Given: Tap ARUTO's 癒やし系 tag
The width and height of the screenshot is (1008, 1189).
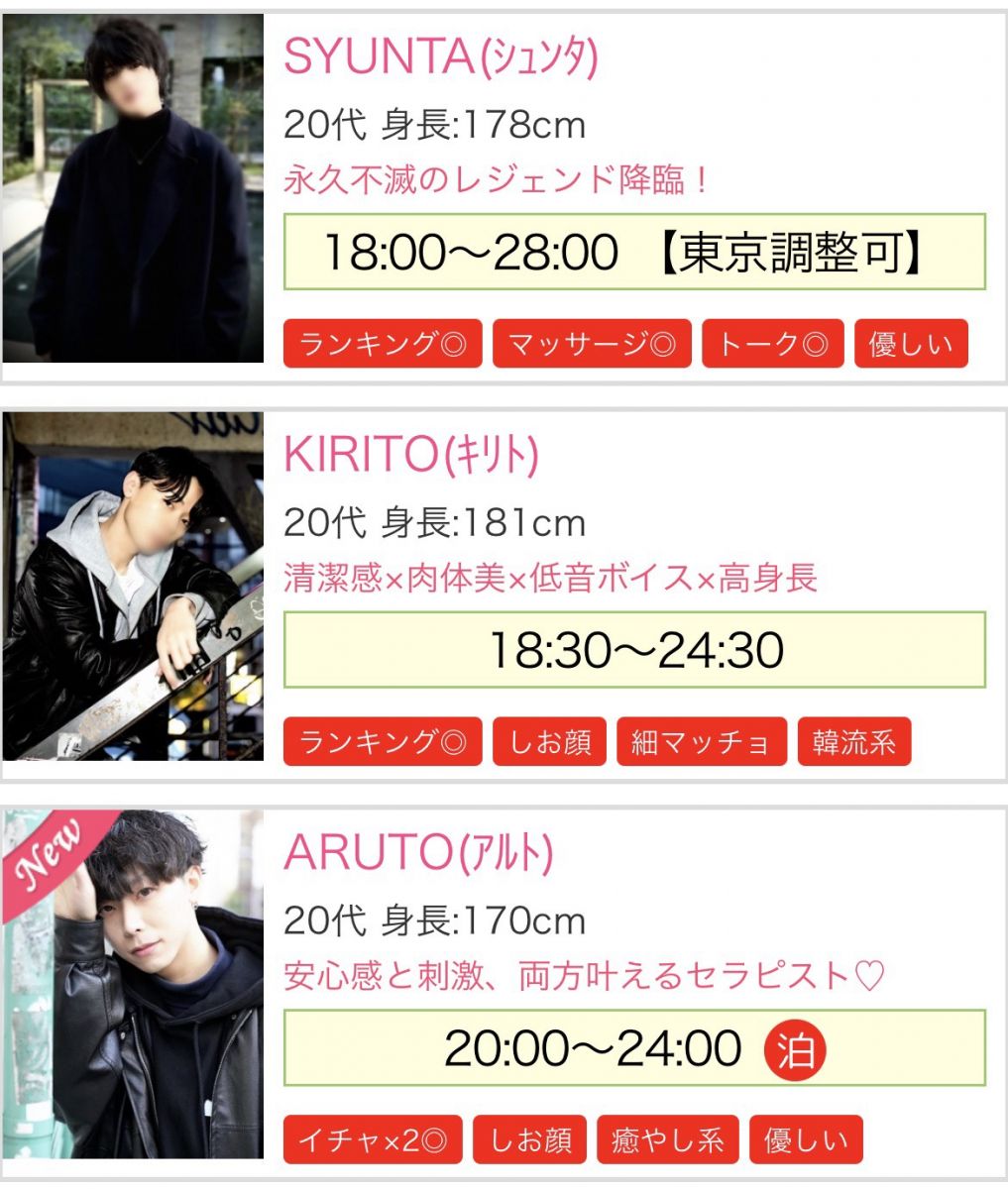Looking at the screenshot, I should [x=667, y=1139].
